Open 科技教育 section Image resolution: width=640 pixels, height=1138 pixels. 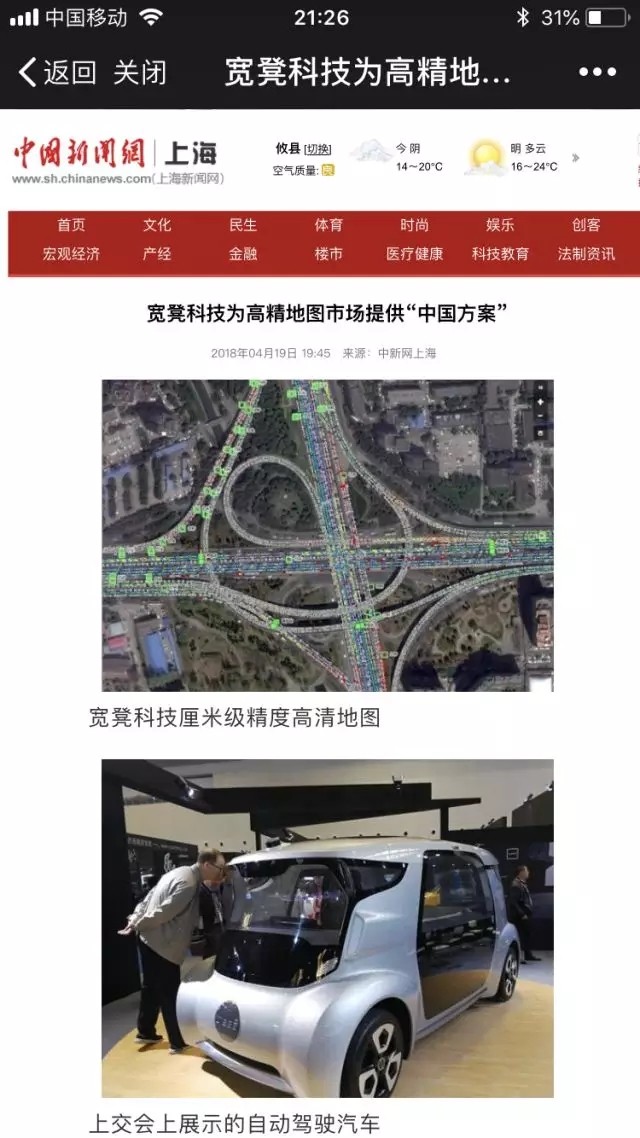tap(501, 254)
